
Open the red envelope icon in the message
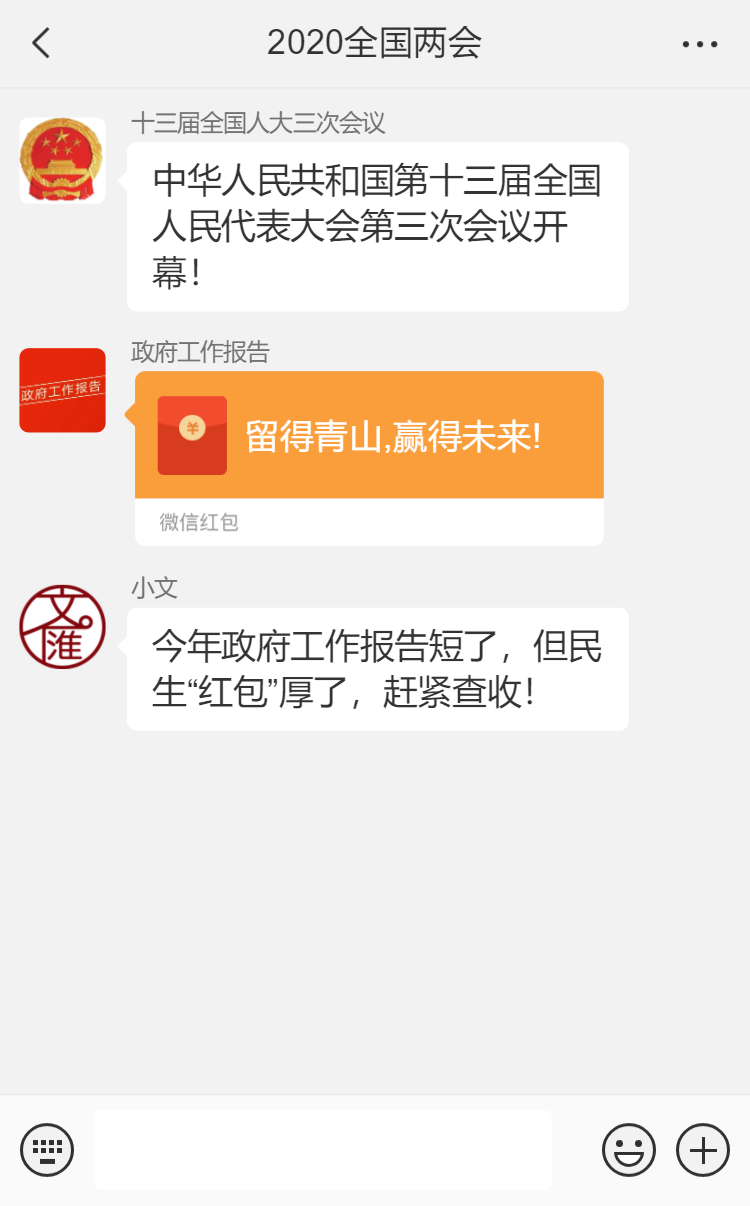tap(190, 436)
